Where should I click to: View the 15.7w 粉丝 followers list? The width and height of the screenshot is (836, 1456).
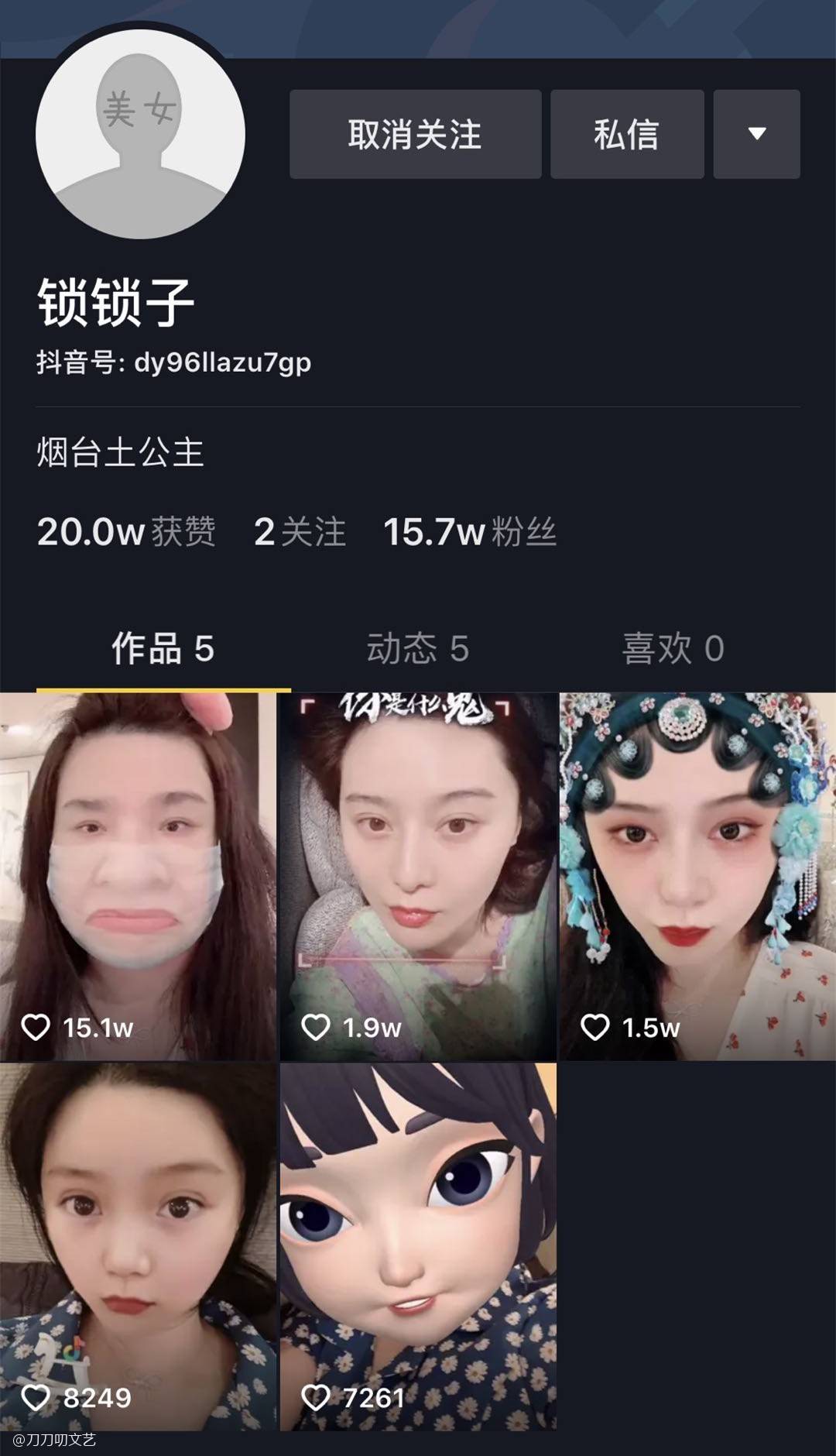pos(469,532)
